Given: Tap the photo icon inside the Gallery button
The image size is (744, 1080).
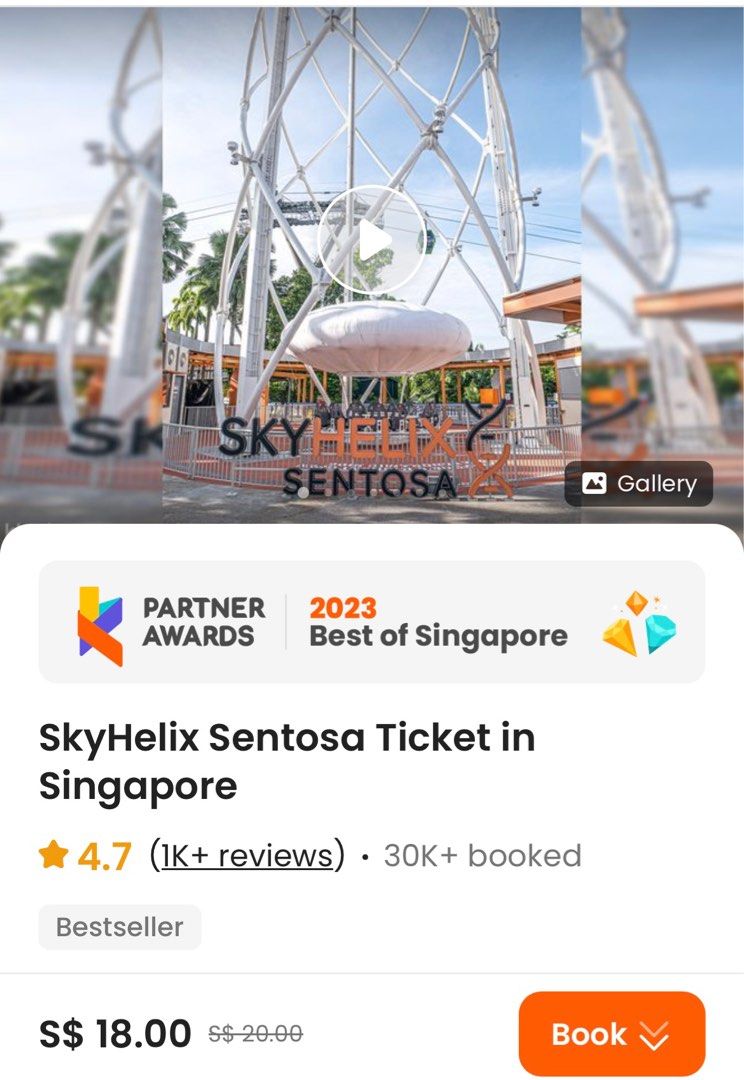Looking at the screenshot, I should pyautogui.click(x=597, y=484).
